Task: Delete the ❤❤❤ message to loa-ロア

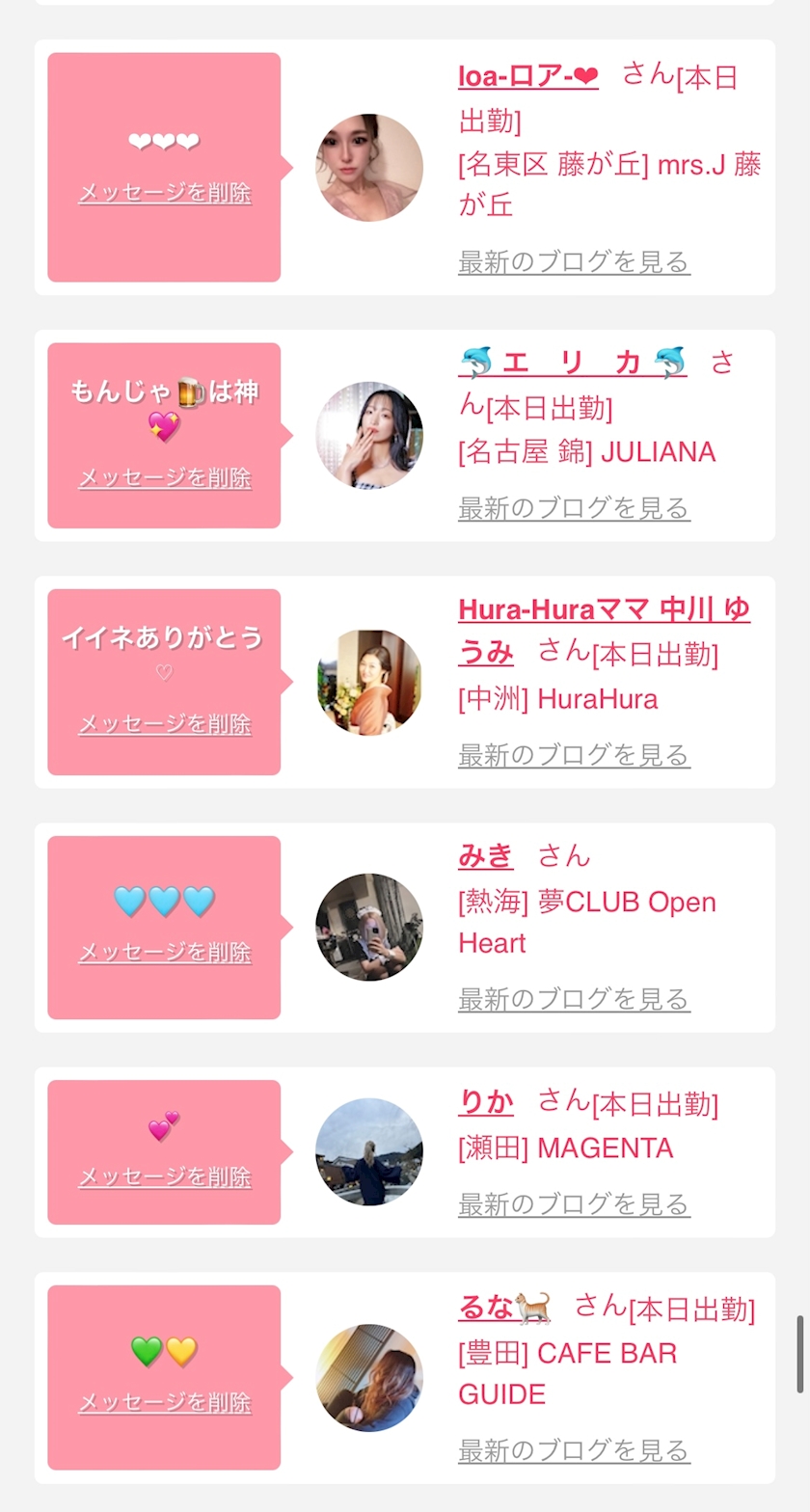Action: (x=164, y=193)
